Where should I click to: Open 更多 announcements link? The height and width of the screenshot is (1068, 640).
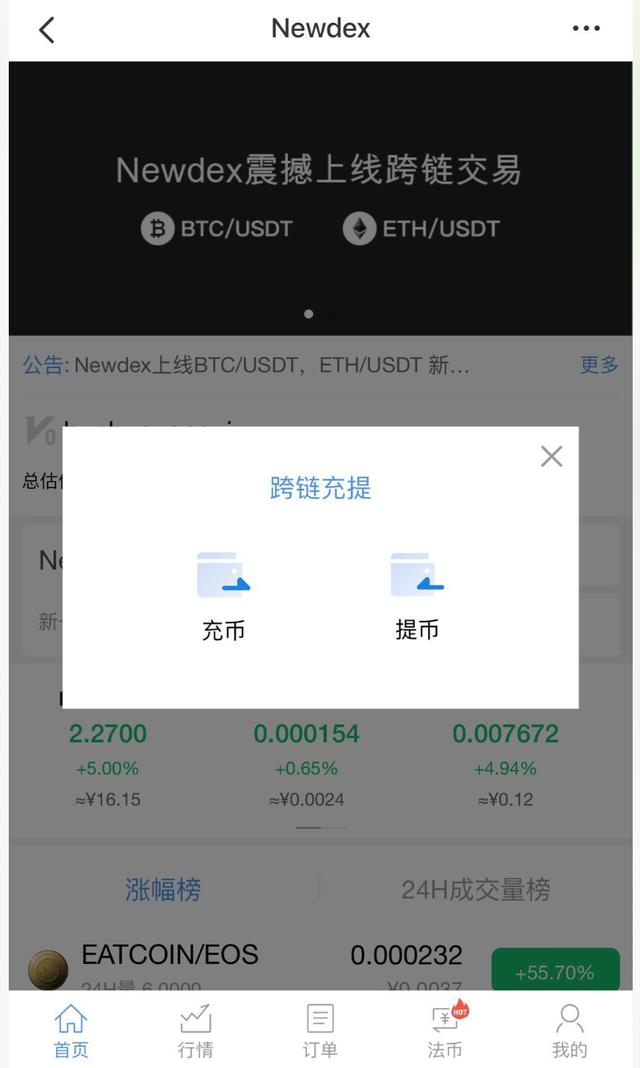tap(599, 365)
